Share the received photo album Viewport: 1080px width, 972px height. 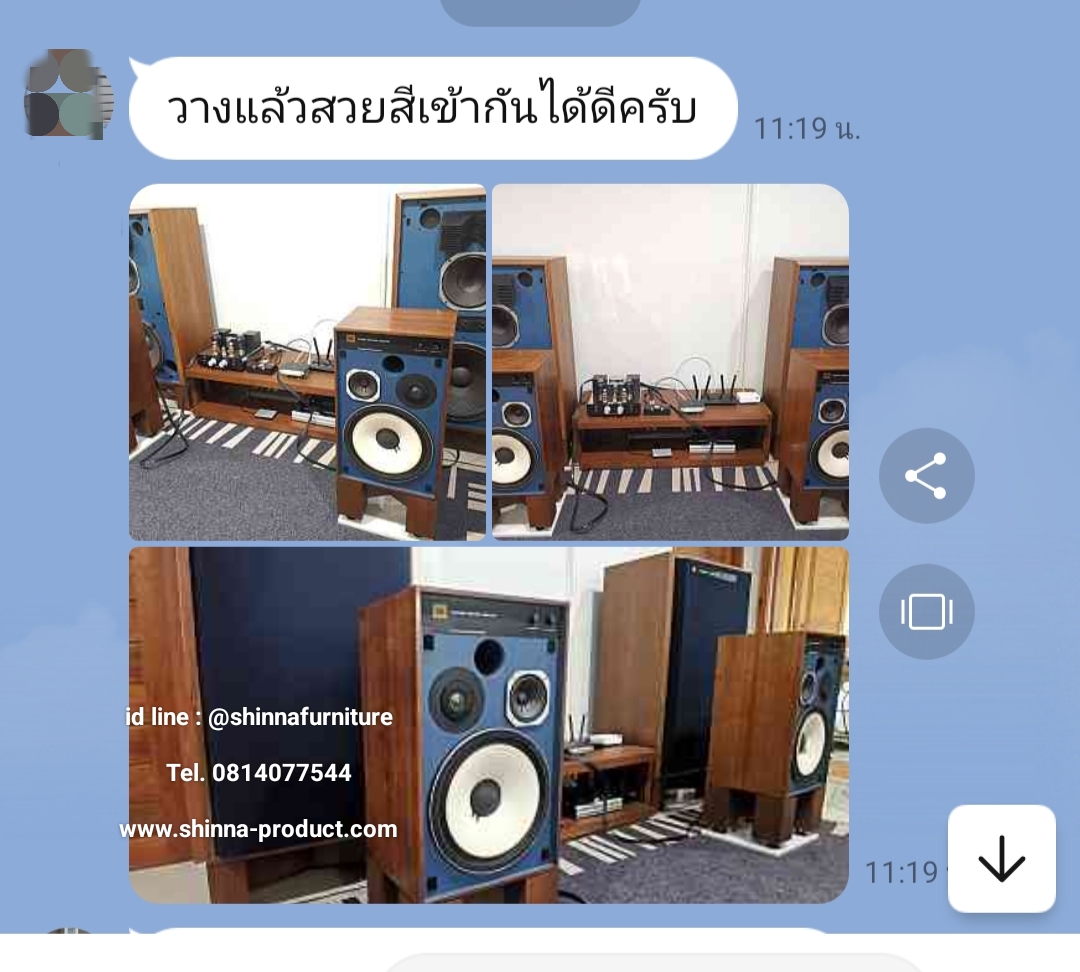coord(926,476)
